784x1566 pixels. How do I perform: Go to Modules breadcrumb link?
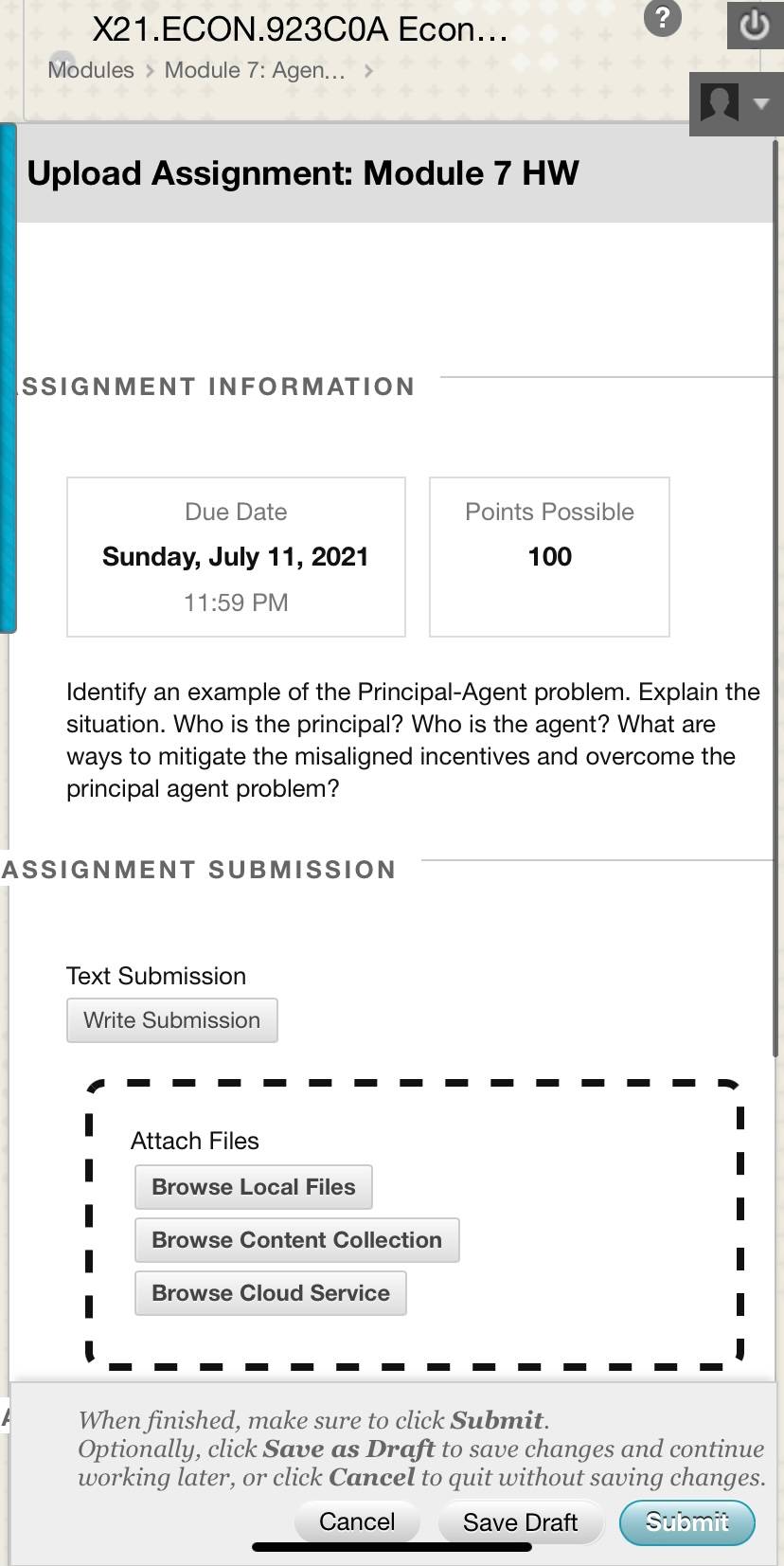click(x=91, y=70)
